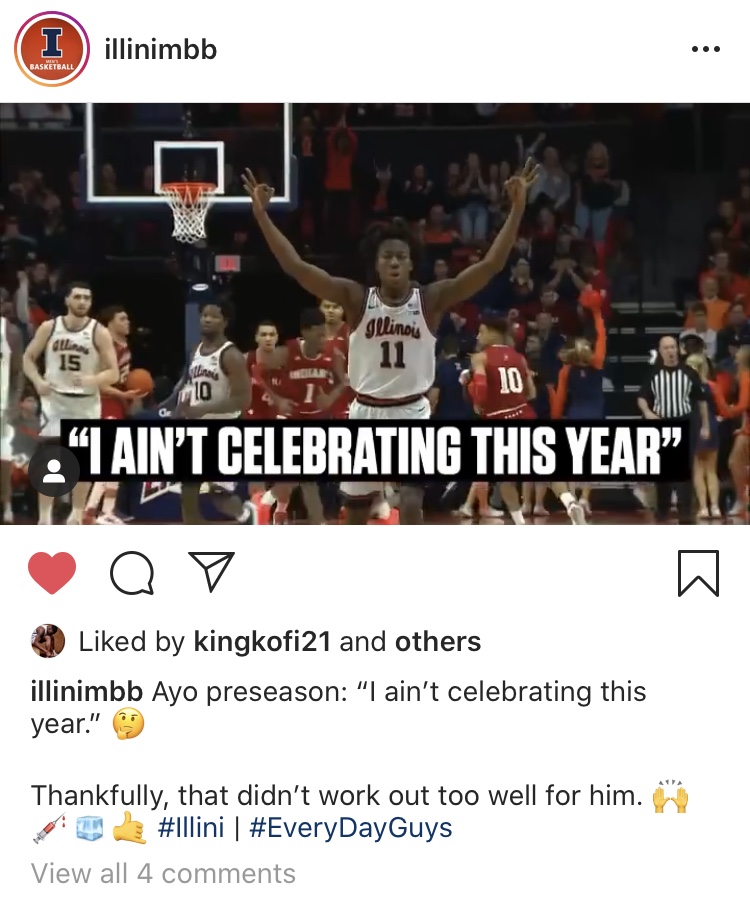The width and height of the screenshot is (750, 902).
Task: Tap the video post of the Illinois player
Action: (375, 300)
